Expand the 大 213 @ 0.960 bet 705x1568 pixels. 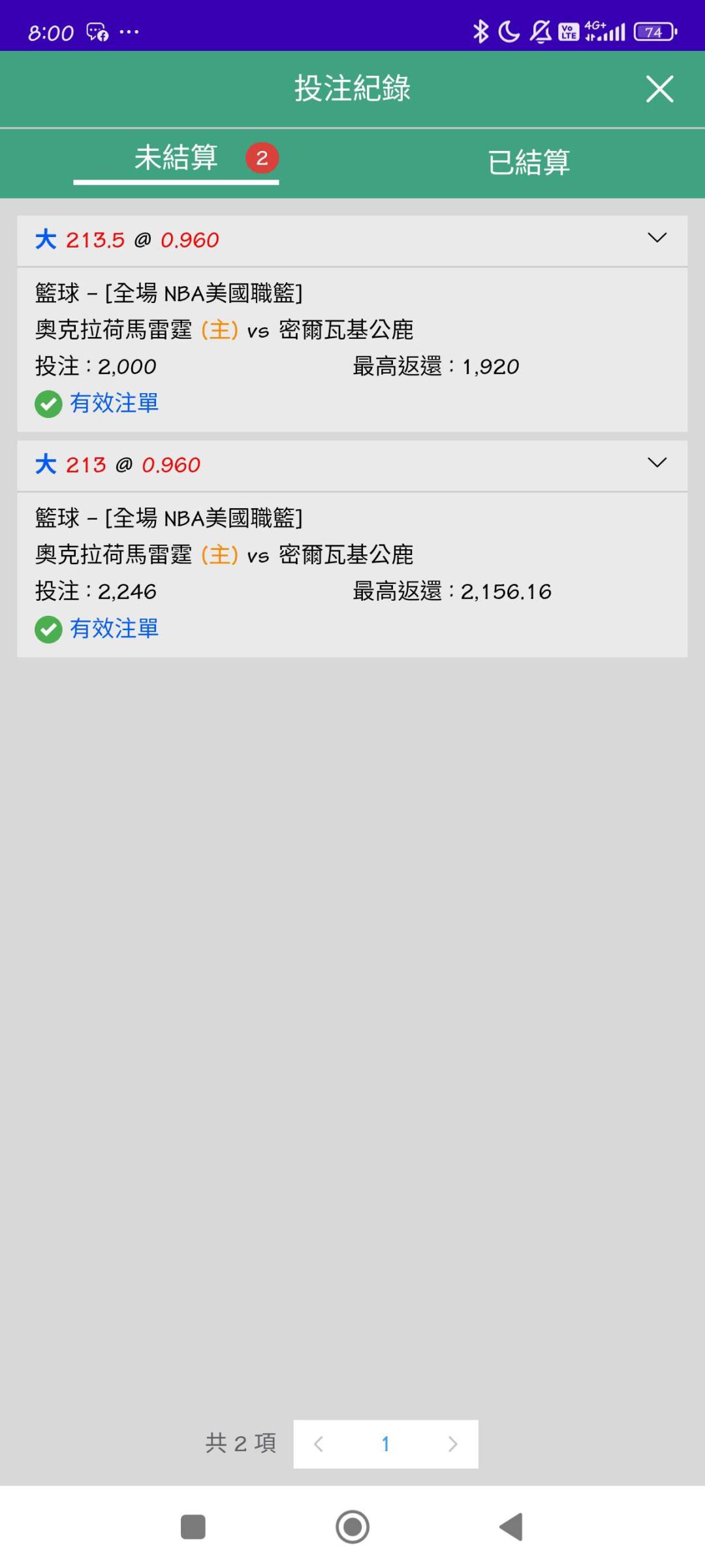(x=657, y=463)
